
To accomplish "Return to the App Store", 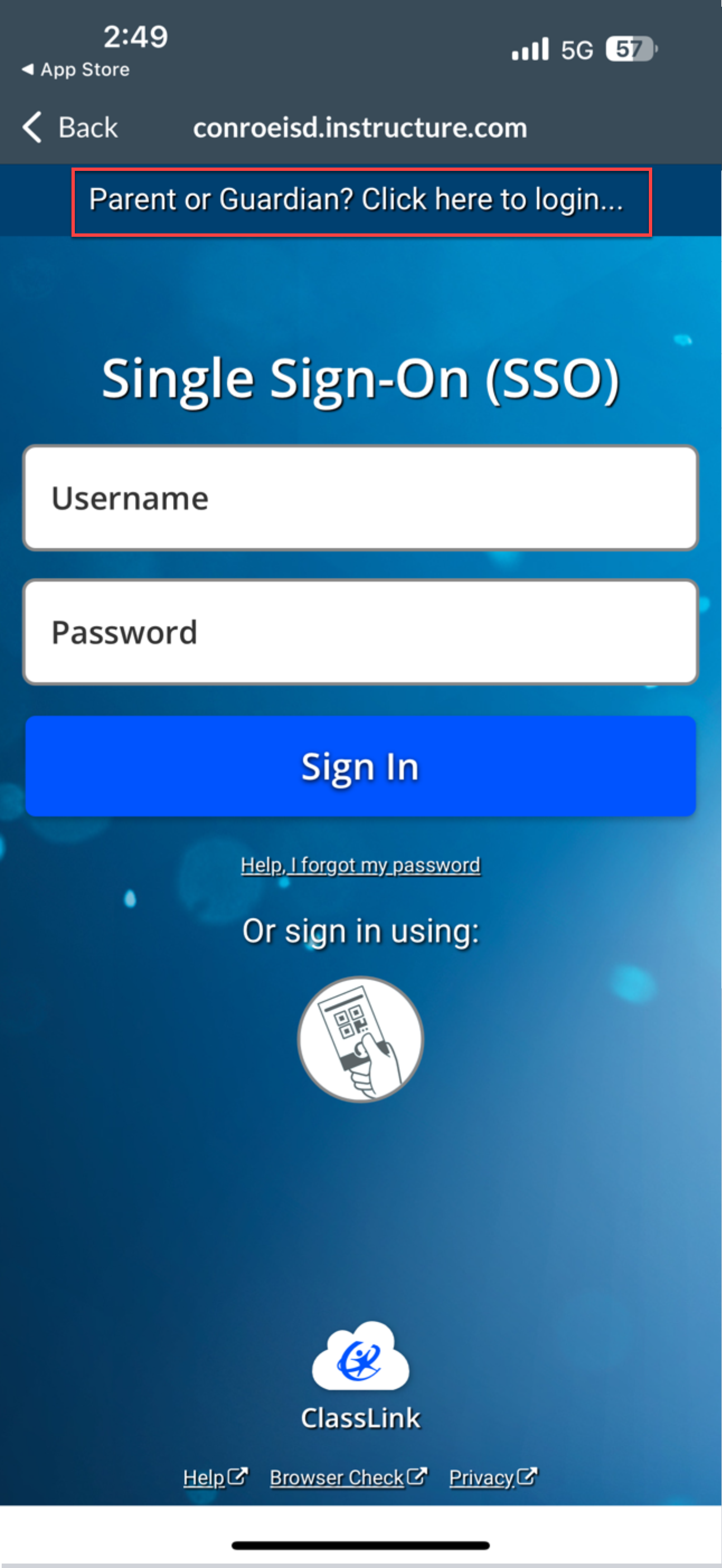I will (76, 69).
